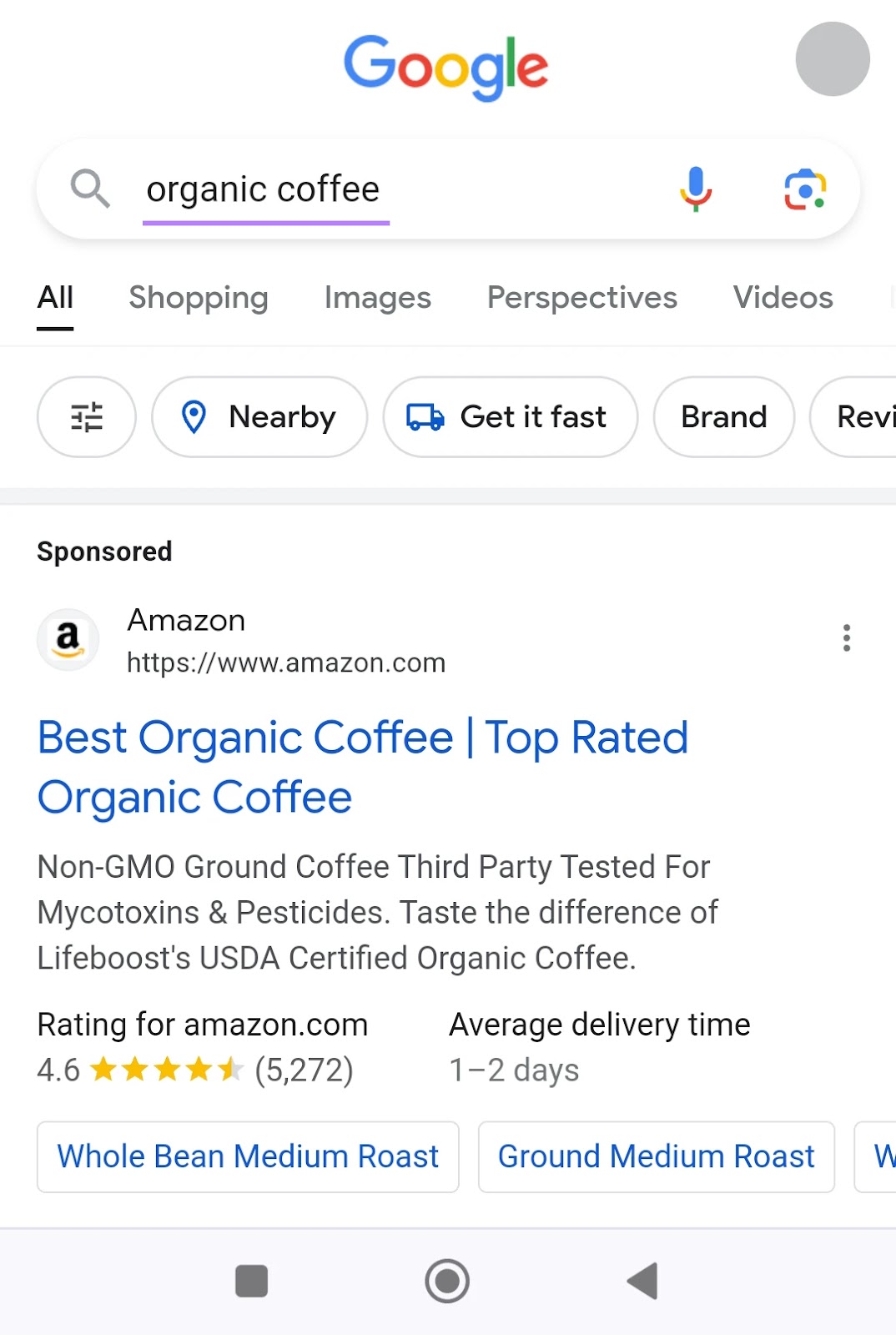Open the three-dot menu on Amazon ad
The height and width of the screenshot is (1335, 896).
pos(846,638)
